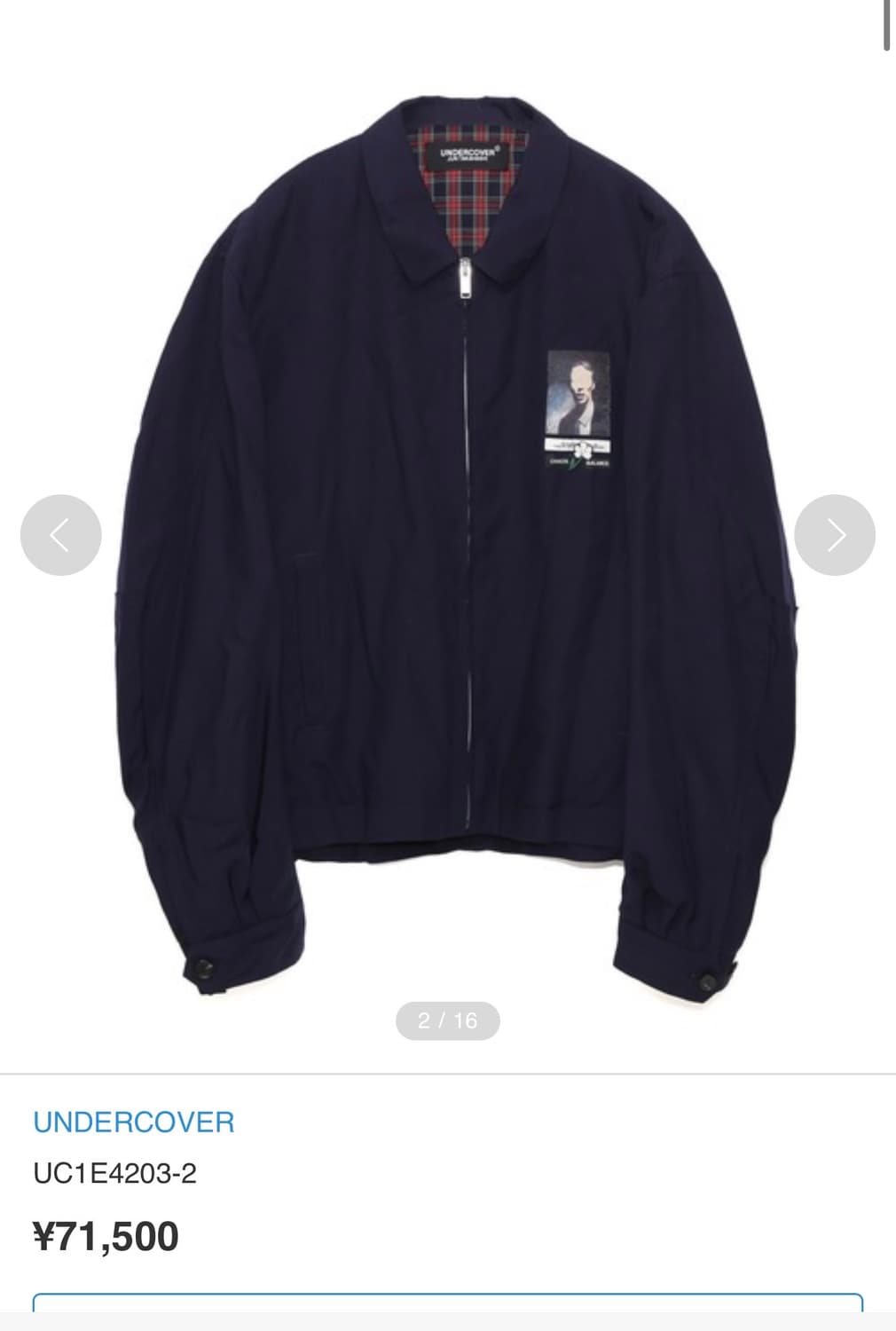Select the image counter pill showing 2 / 16
The image size is (896, 1331).
(448, 1019)
